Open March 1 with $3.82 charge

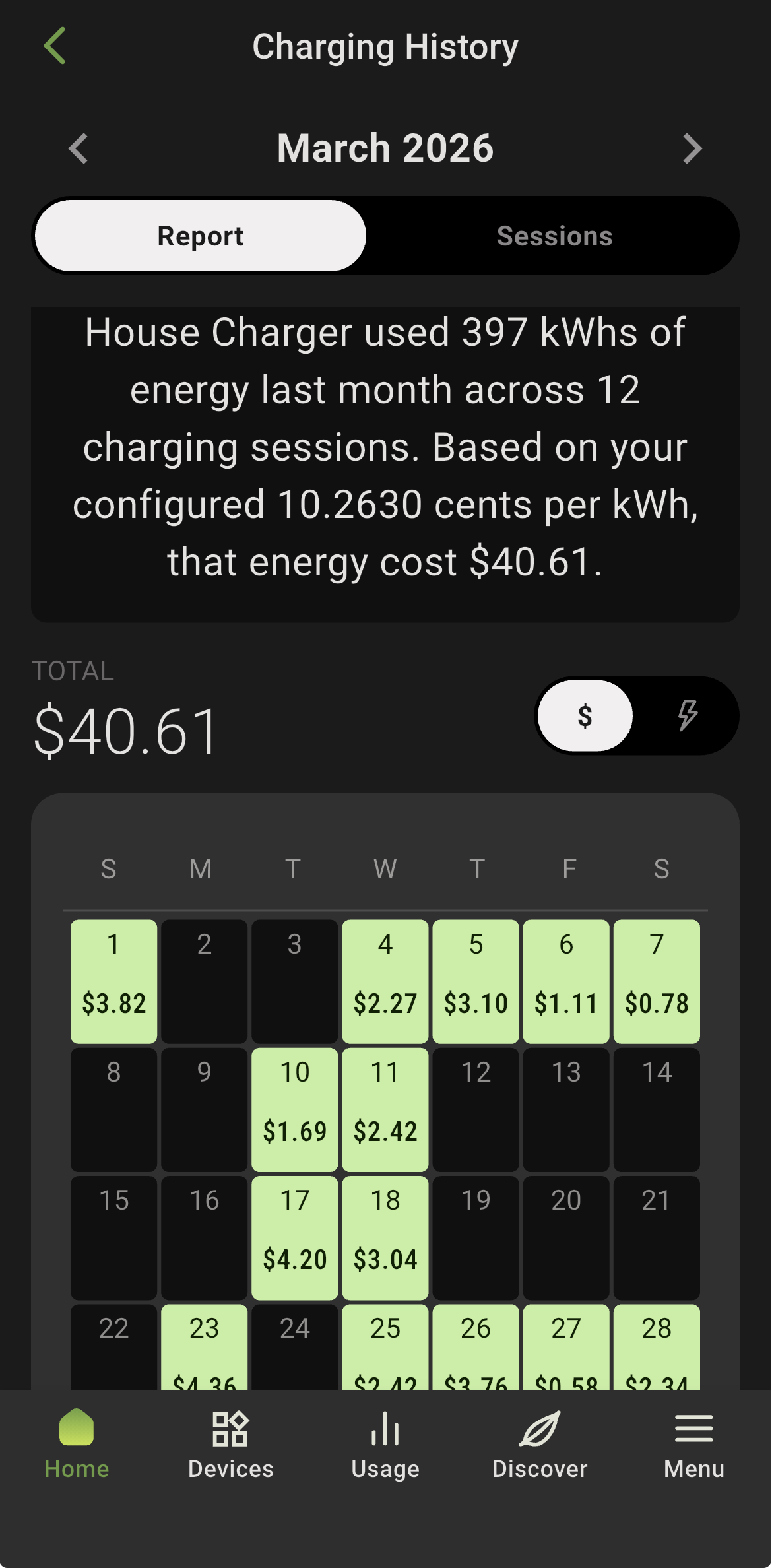pyautogui.click(x=113, y=981)
